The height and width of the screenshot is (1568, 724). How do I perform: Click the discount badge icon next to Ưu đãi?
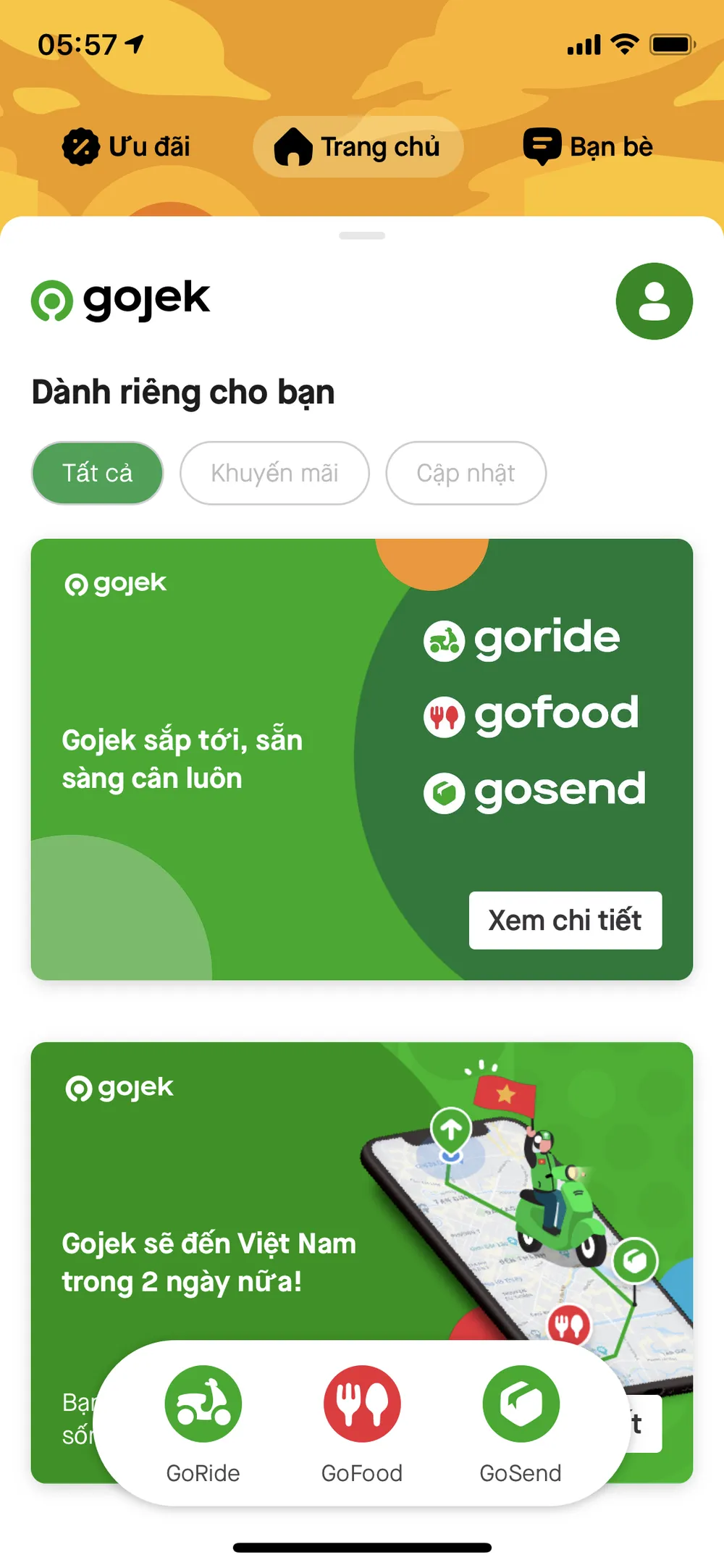coord(80,146)
